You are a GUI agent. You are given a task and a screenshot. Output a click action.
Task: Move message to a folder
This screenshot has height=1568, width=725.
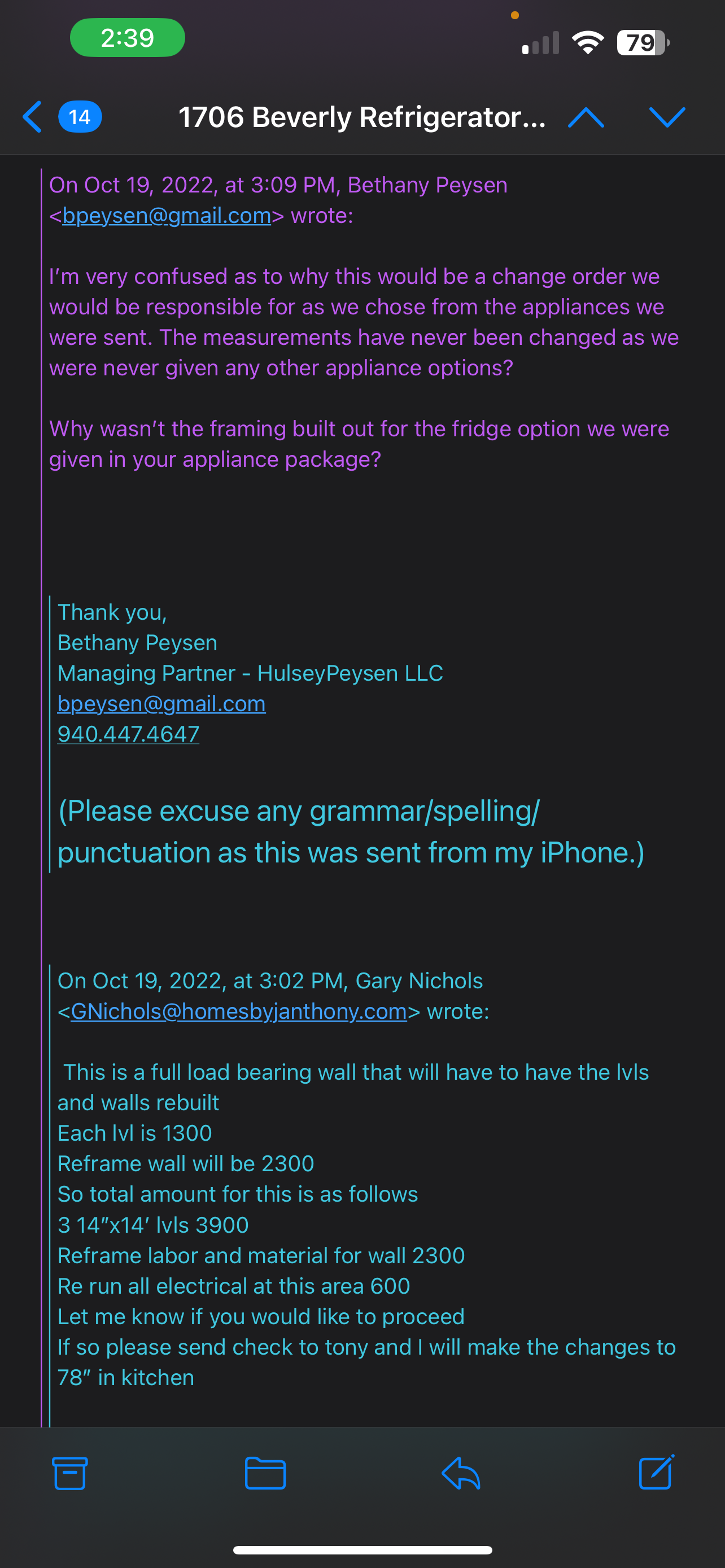[265, 1473]
